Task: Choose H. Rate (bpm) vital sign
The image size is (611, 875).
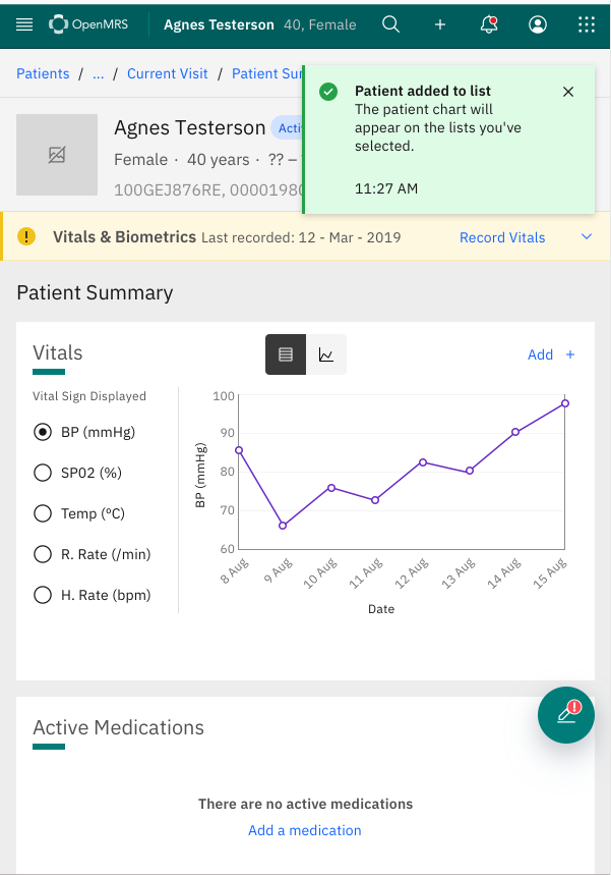Action: [x=43, y=595]
